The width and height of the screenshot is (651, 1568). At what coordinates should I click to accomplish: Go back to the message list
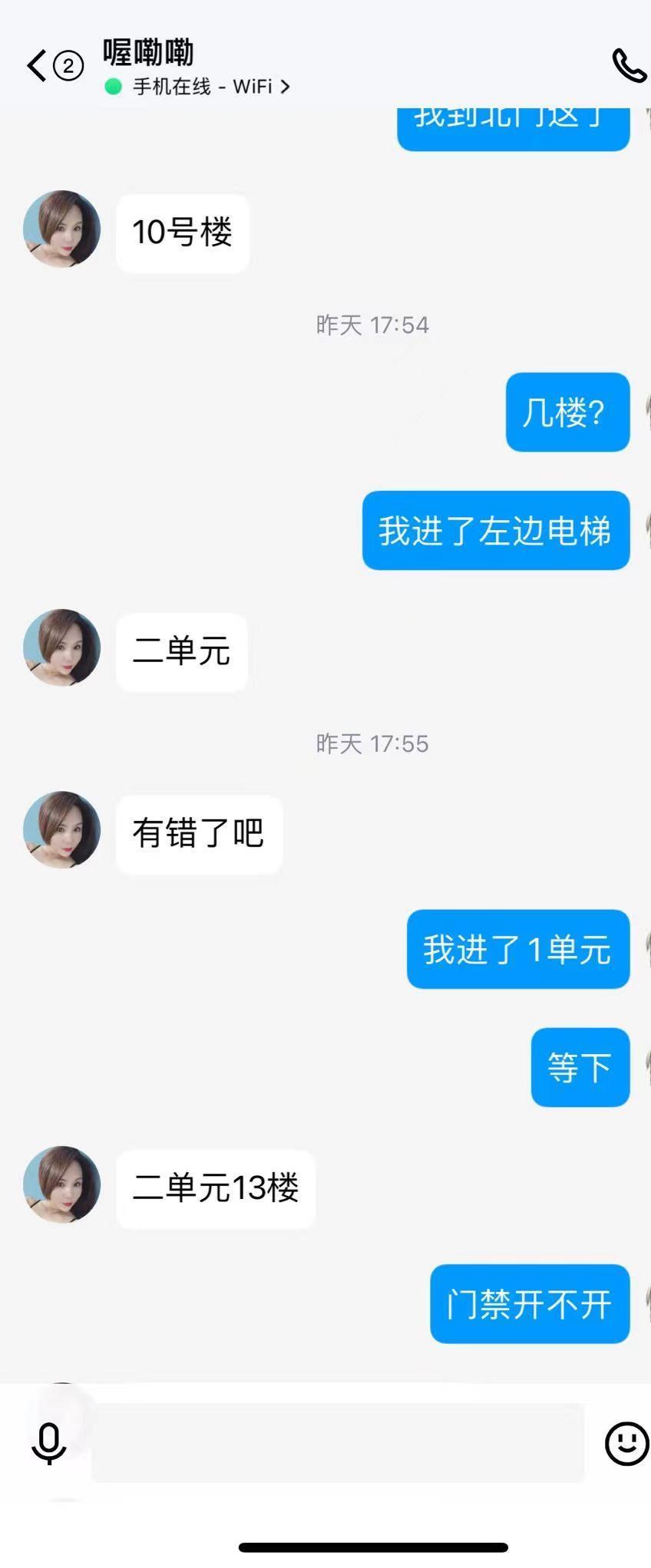[x=37, y=66]
